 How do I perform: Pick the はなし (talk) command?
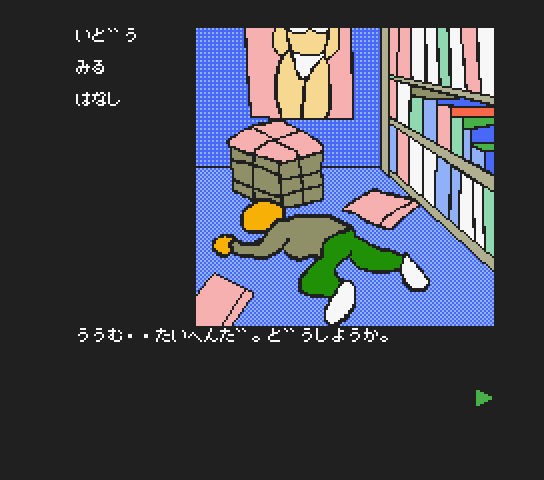[98, 100]
